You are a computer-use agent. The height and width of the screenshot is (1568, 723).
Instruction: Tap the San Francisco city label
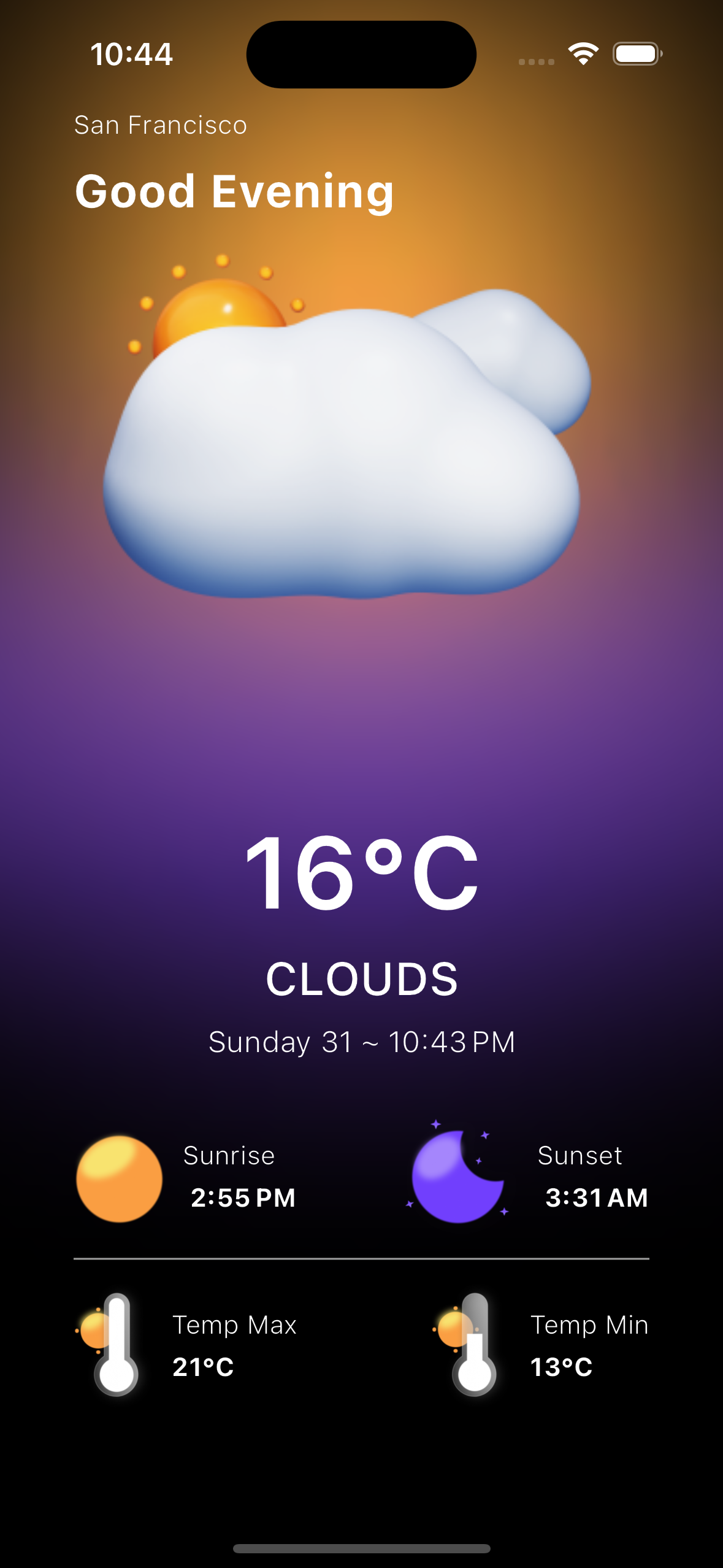coord(161,124)
